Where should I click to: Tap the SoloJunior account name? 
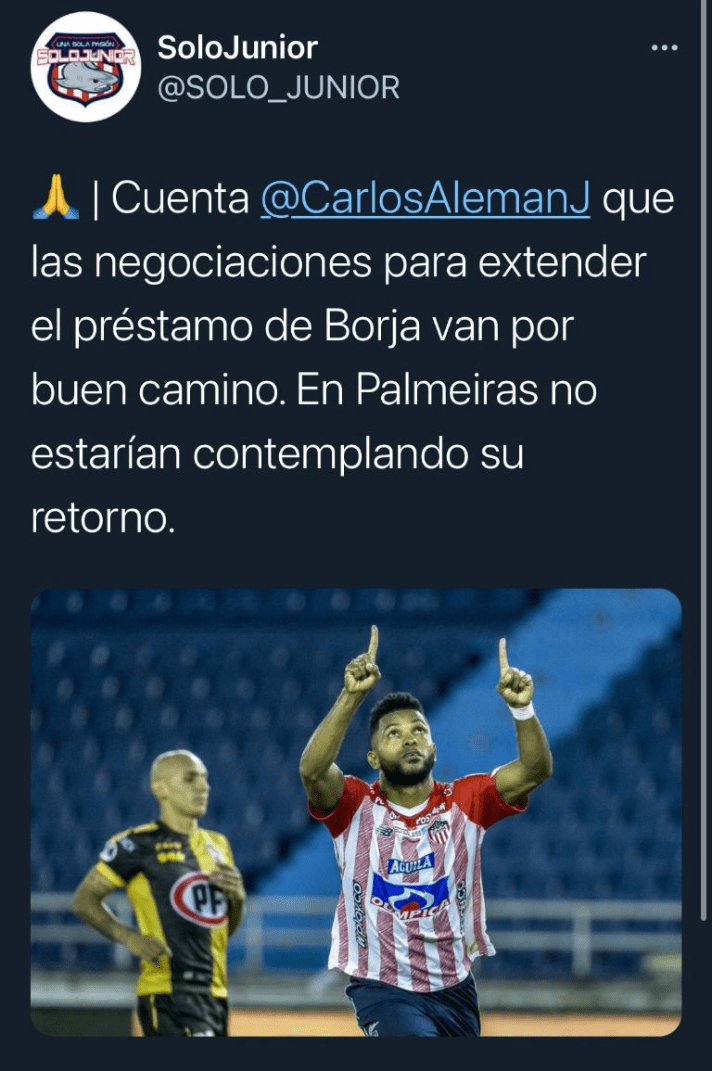pyautogui.click(x=238, y=47)
